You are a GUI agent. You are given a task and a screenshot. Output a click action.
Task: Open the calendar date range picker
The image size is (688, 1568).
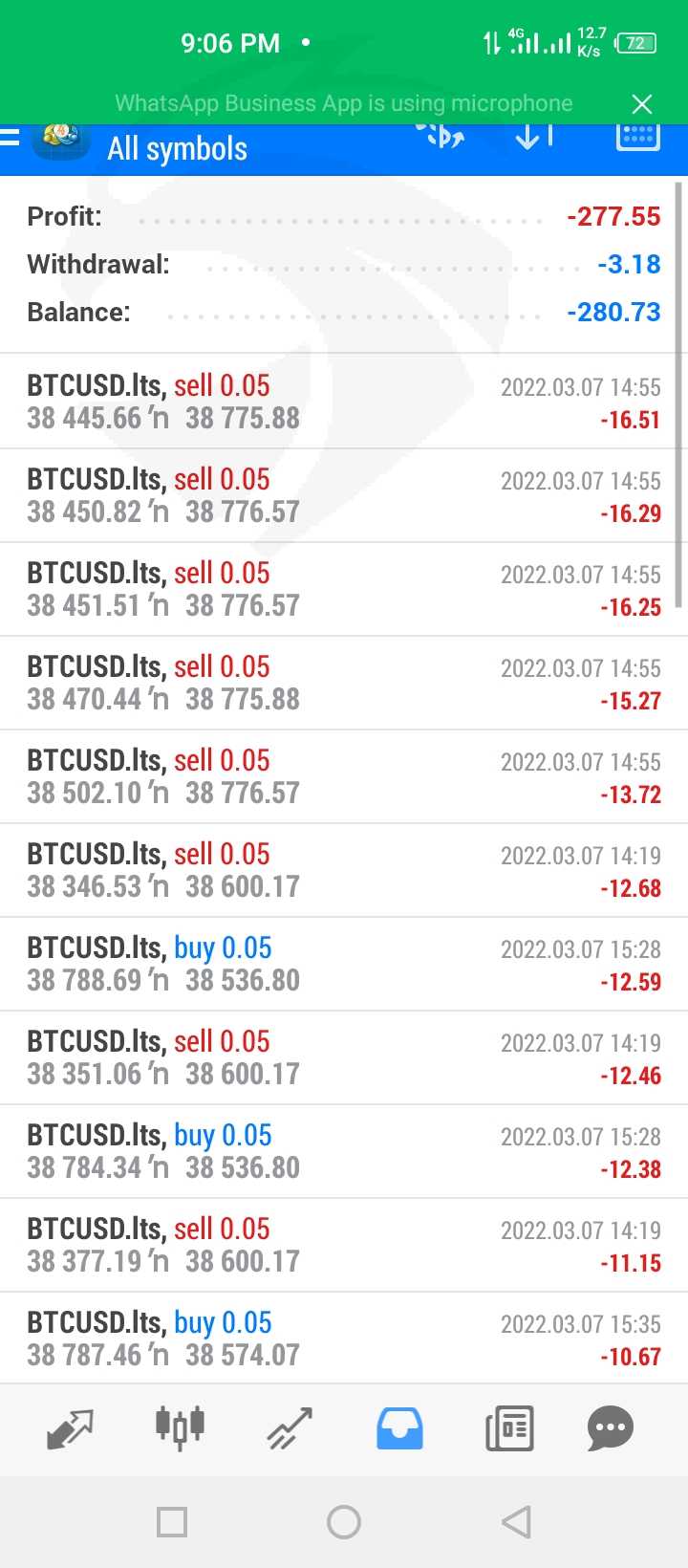point(637,138)
